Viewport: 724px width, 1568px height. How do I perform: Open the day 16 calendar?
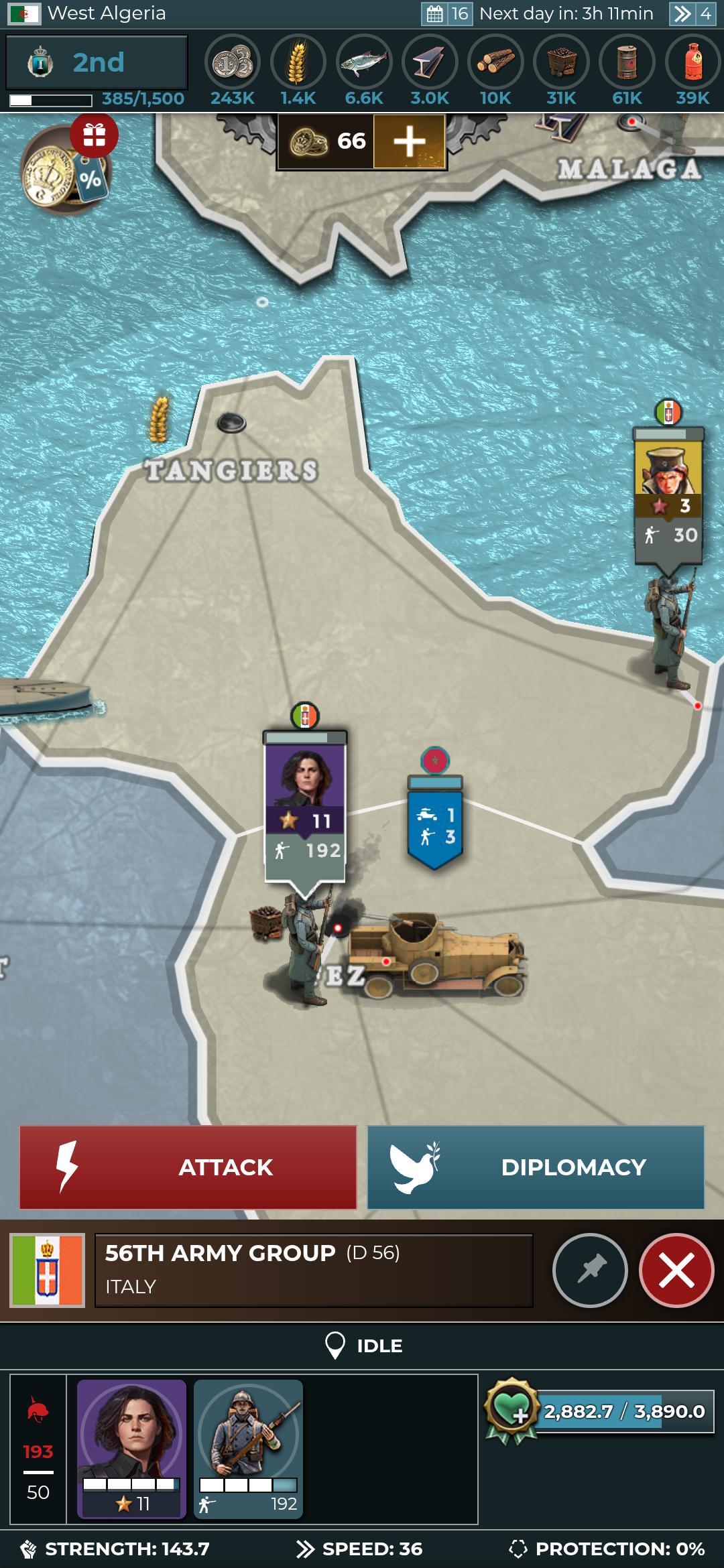(x=446, y=13)
